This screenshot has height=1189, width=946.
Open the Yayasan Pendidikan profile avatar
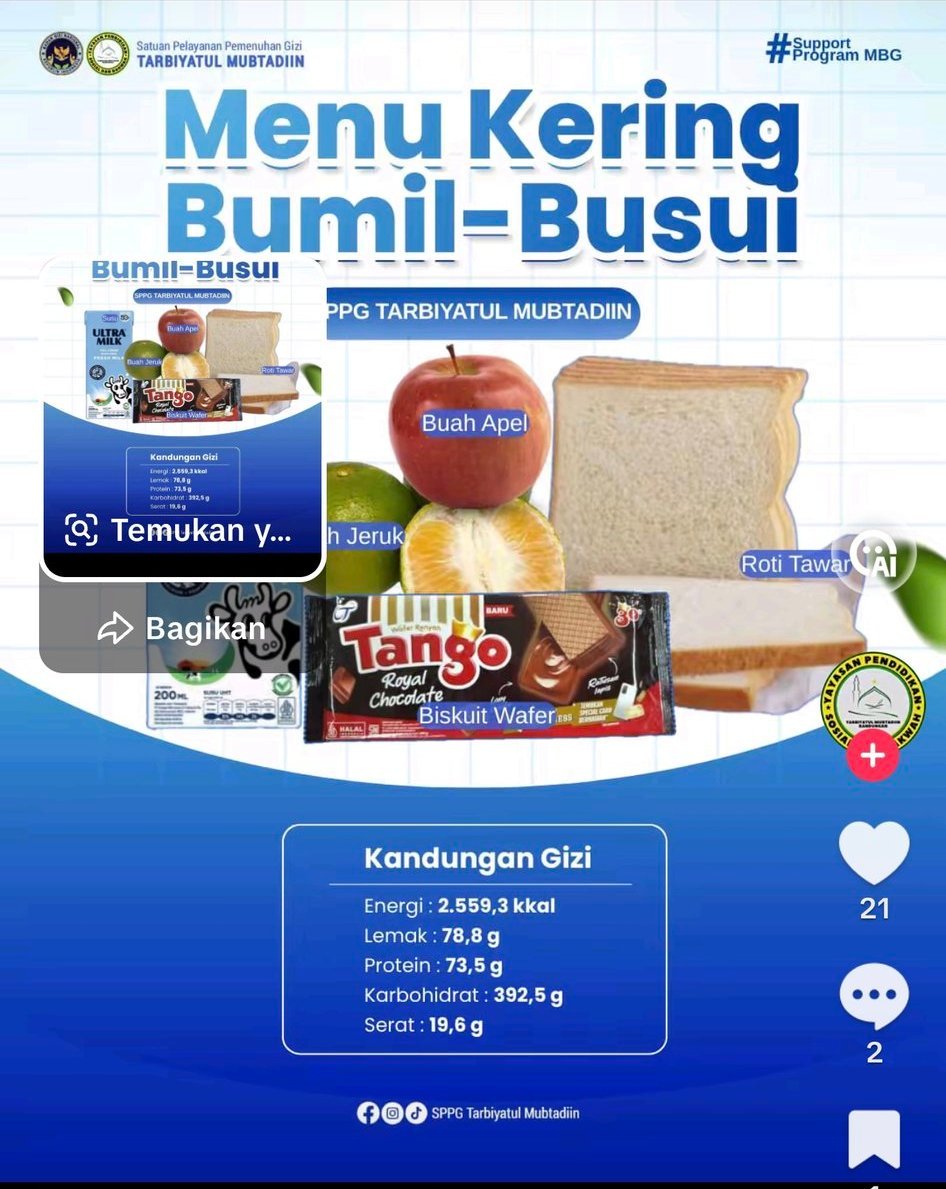[x=872, y=700]
